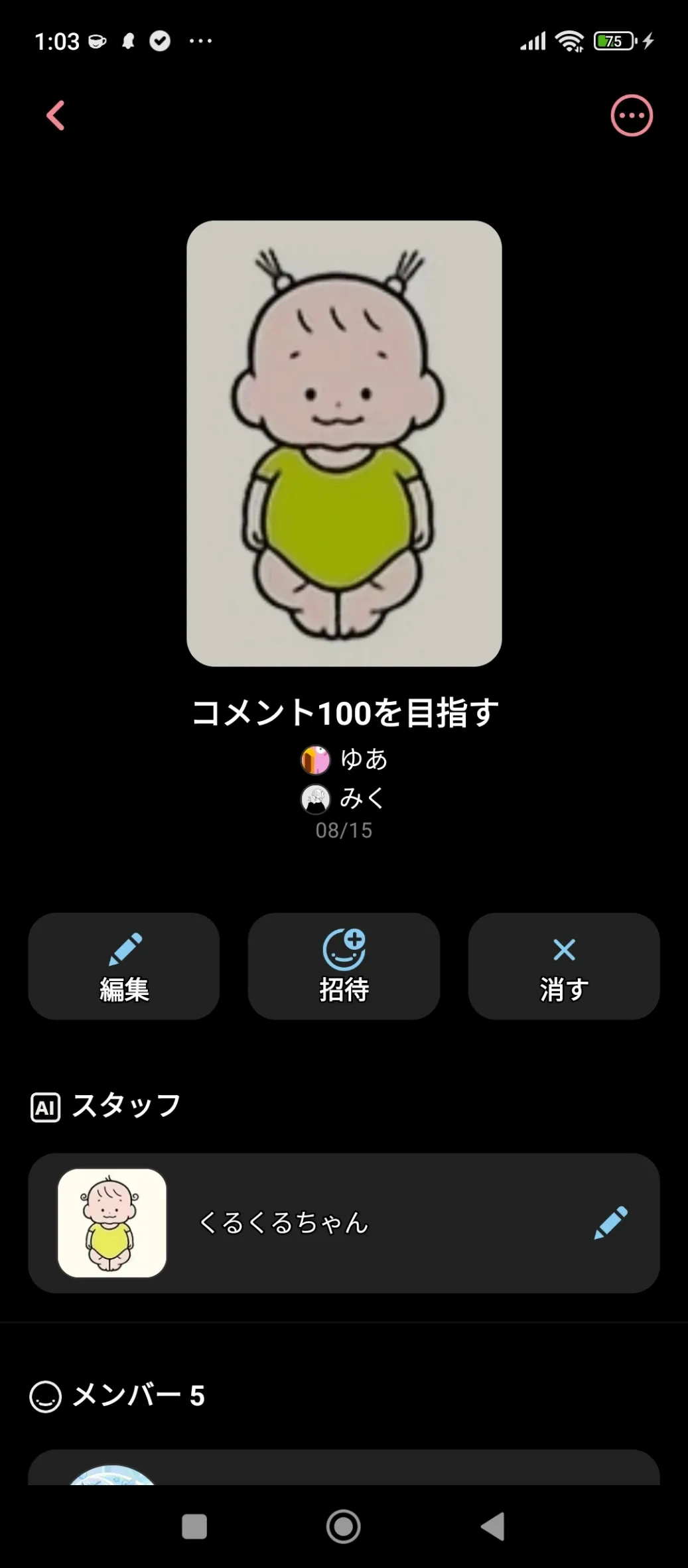Go to the system home screen
The image size is (688, 1568).
tap(344, 1526)
